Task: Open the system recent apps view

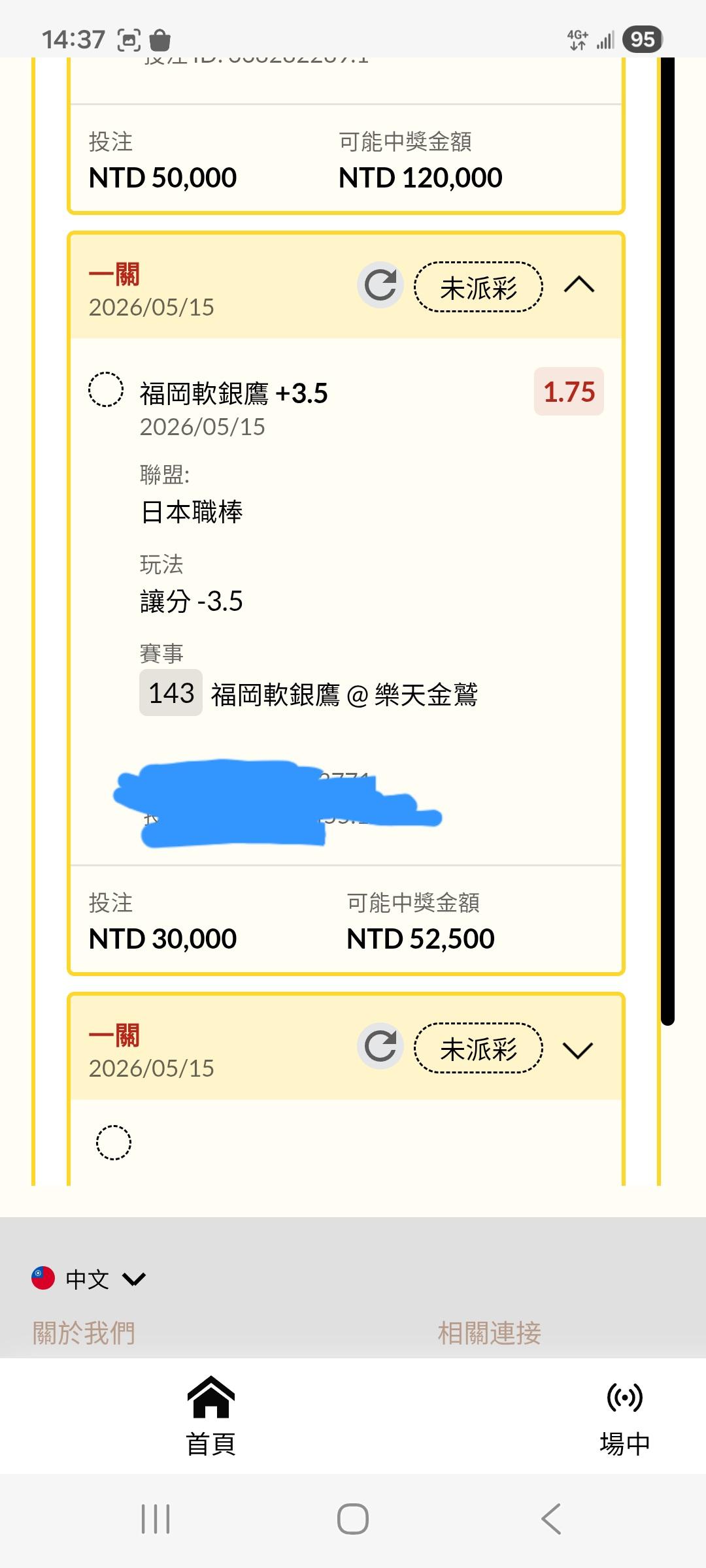Action: coord(156,1518)
